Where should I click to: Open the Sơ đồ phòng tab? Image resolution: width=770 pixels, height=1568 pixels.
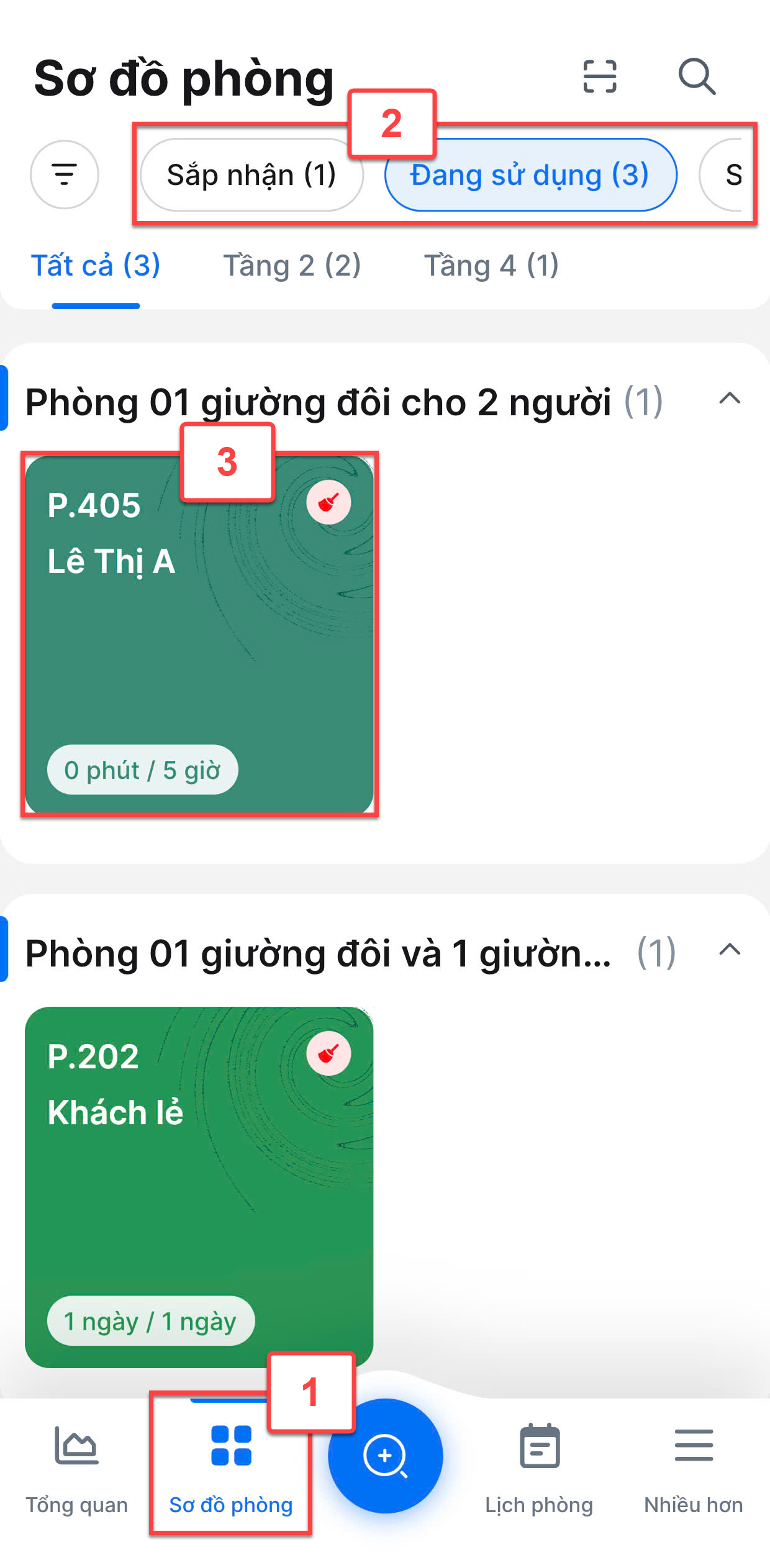click(231, 1468)
